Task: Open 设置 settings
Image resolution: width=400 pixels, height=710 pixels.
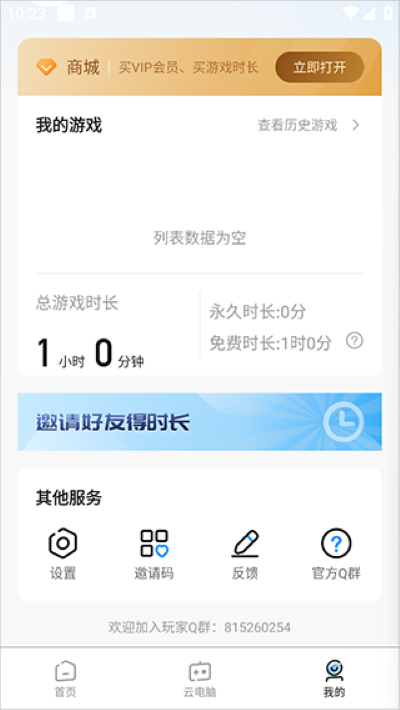Action: [x=63, y=554]
